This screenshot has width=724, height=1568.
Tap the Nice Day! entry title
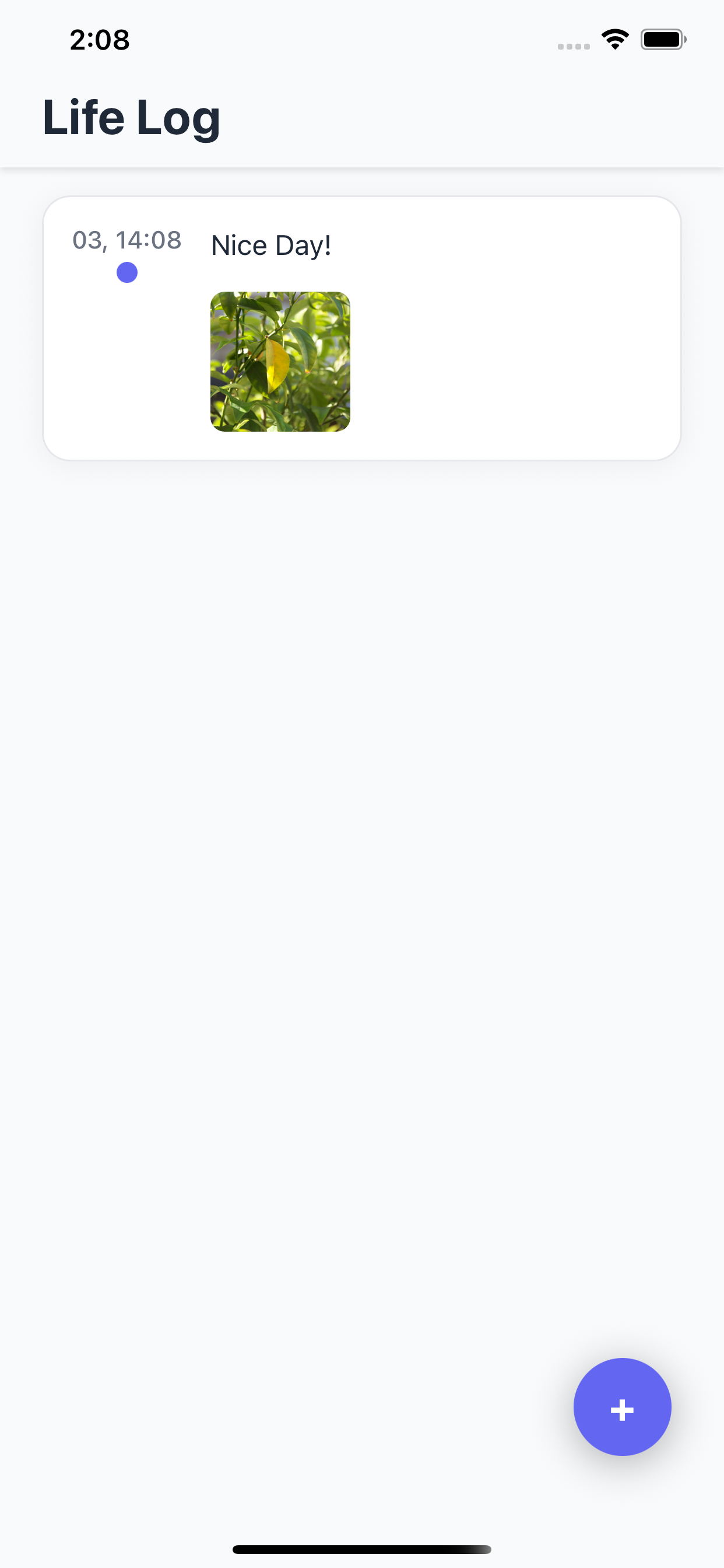270,244
